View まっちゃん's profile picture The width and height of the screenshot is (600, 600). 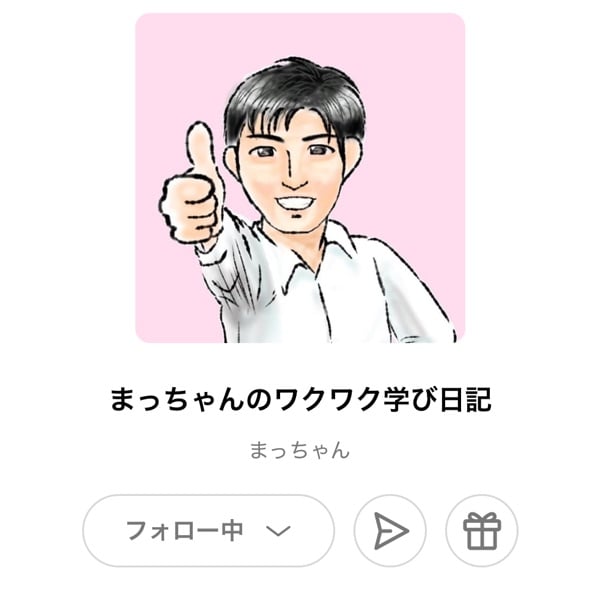point(300,178)
